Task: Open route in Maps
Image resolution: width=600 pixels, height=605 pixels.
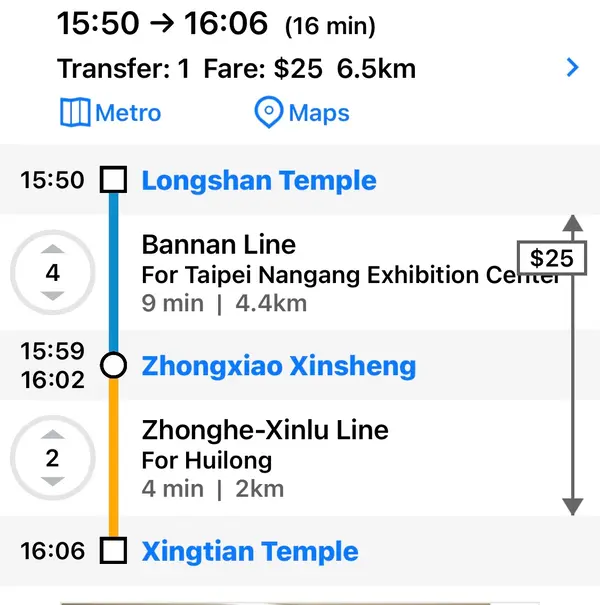Action: coord(301,113)
